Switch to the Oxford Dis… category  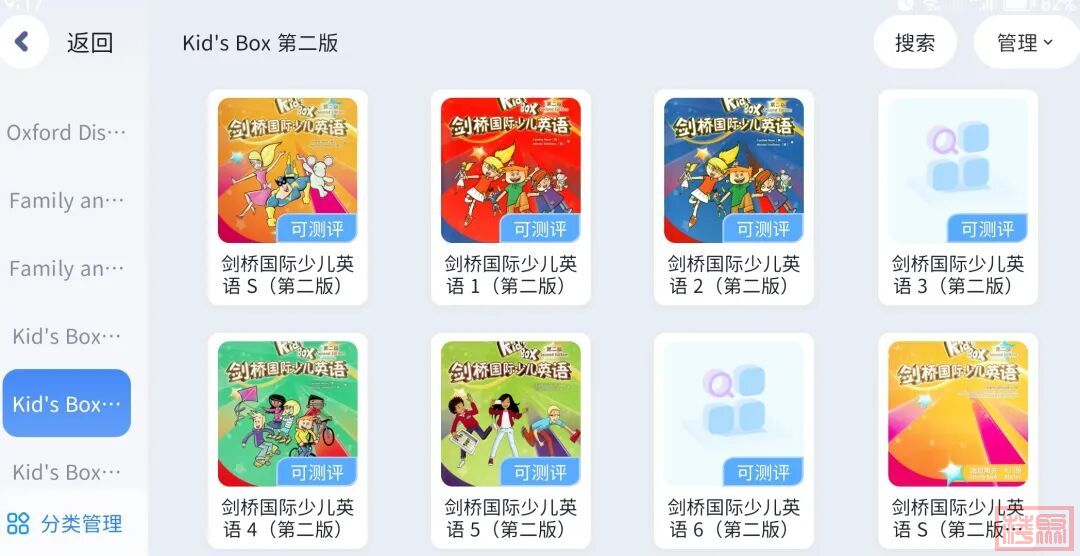click(x=66, y=133)
